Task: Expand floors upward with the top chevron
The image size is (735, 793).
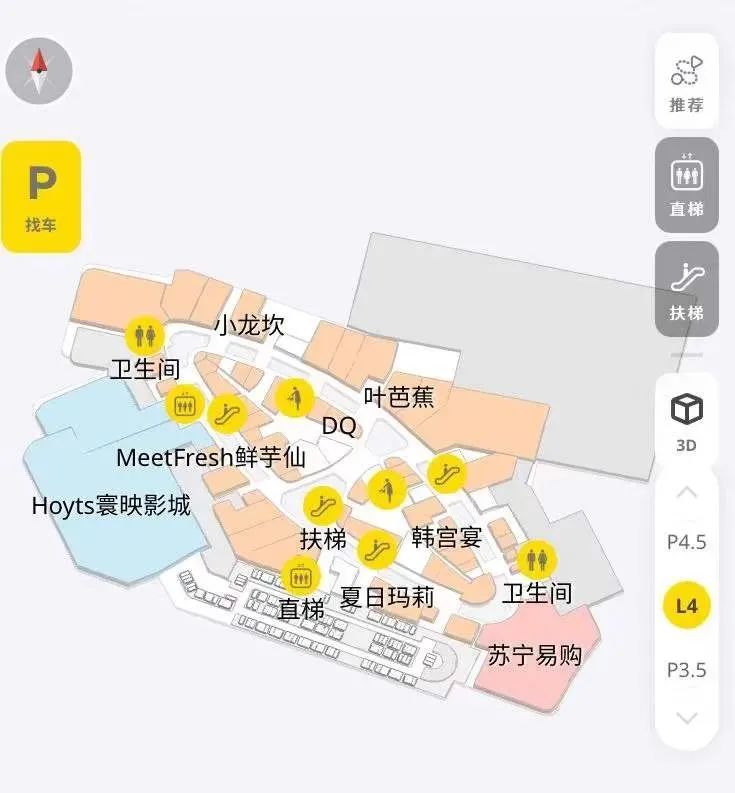Action: pyautogui.click(x=686, y=493)
